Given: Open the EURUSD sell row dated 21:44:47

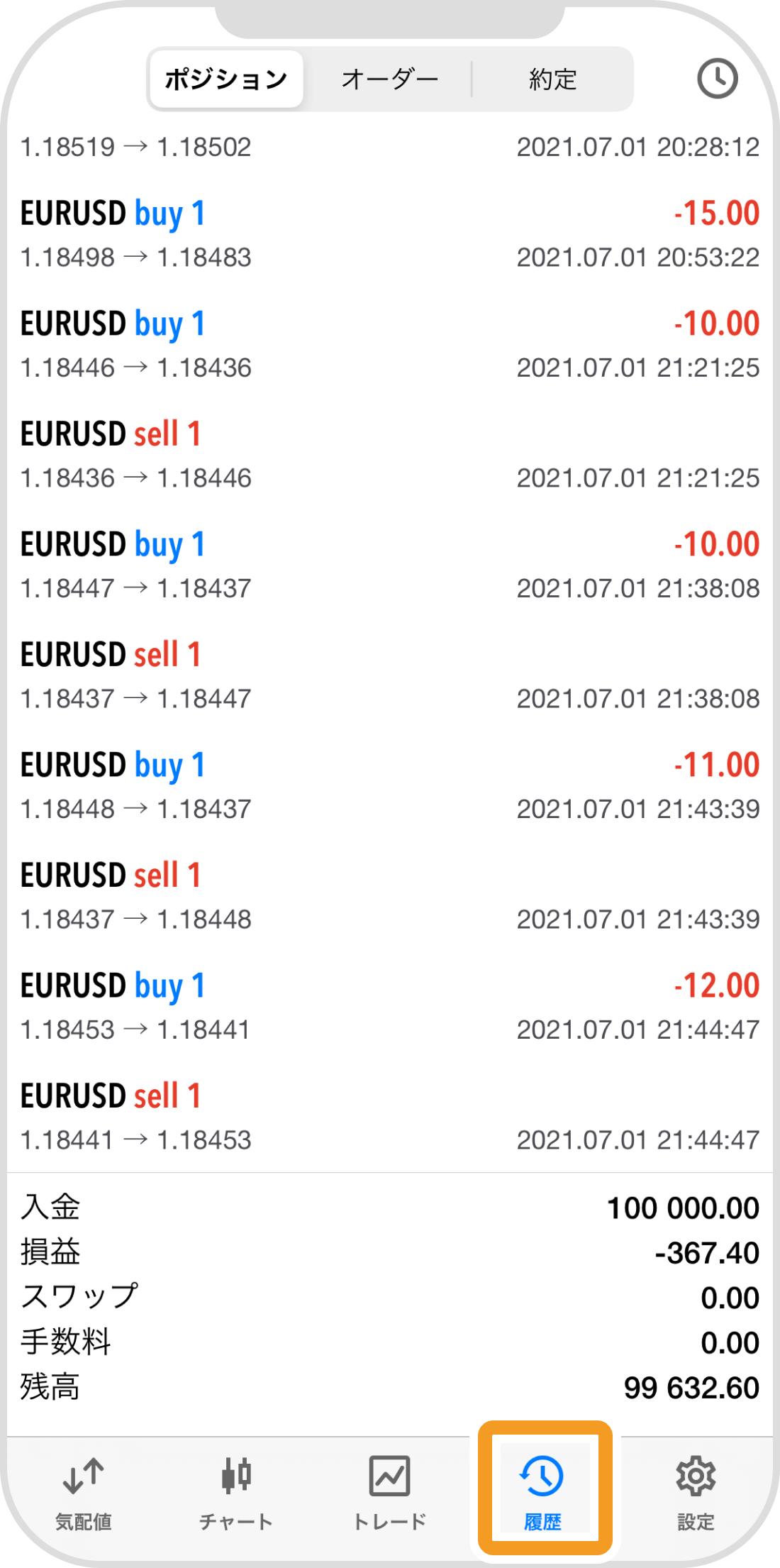Looking at the screenshot, I should point(389,1117).
